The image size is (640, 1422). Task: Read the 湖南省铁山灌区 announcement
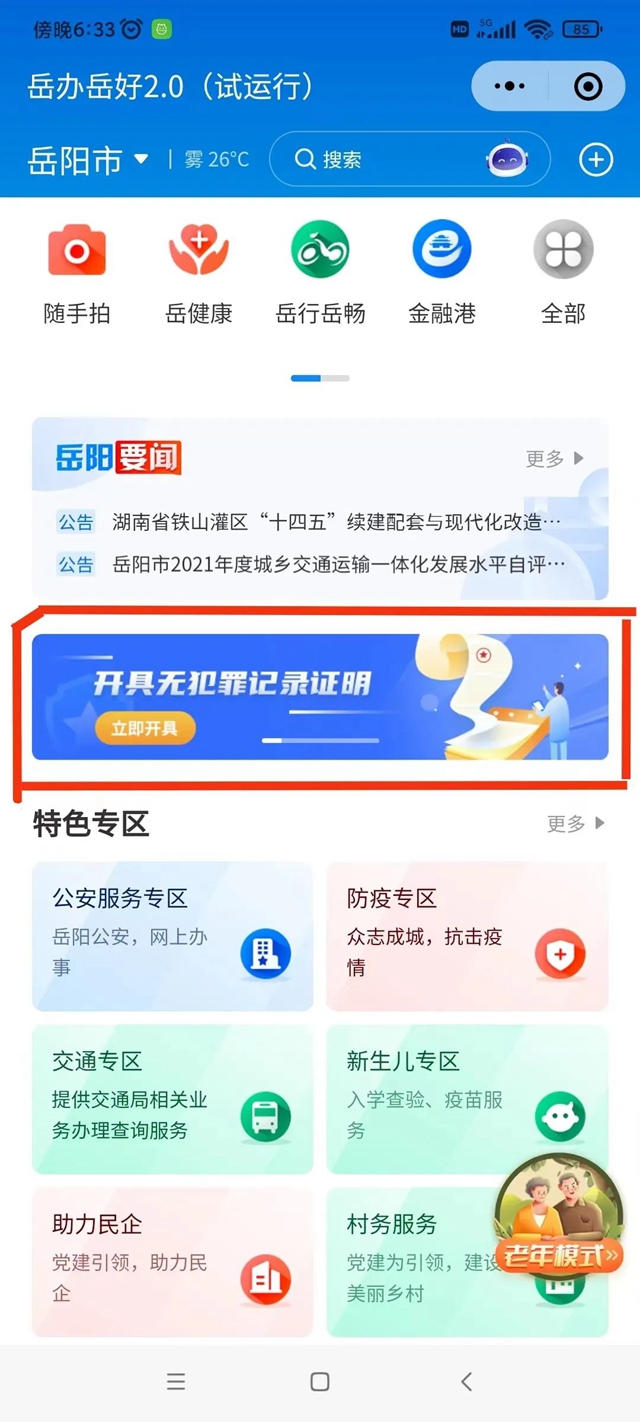335,522
